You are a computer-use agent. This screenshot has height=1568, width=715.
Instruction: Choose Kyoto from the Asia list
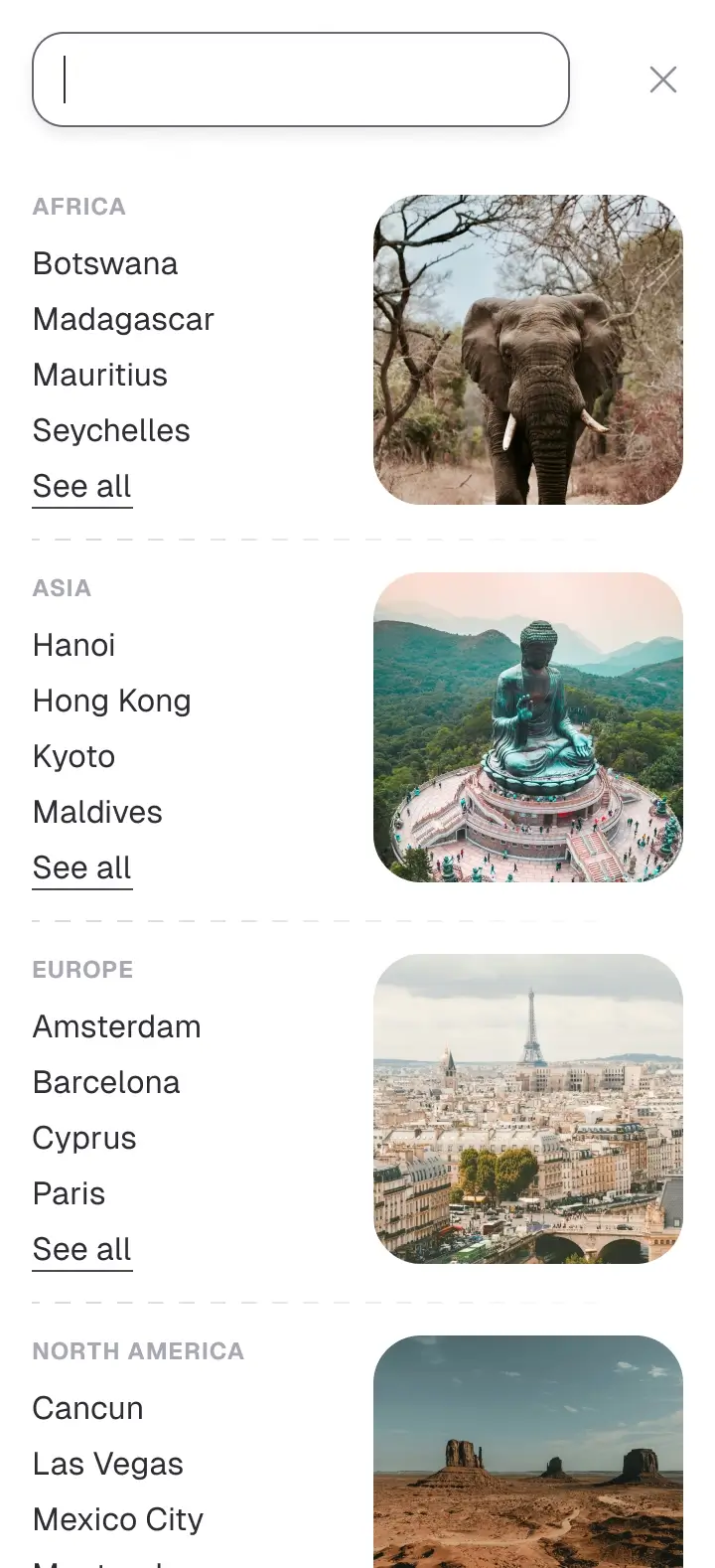click(73, 756)
